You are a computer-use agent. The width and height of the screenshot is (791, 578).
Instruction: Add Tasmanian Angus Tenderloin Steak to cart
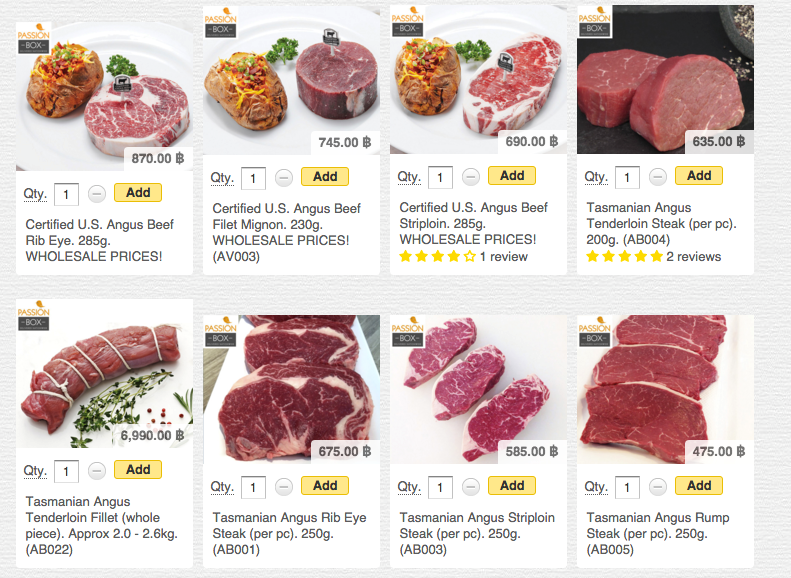click(699, 176)
